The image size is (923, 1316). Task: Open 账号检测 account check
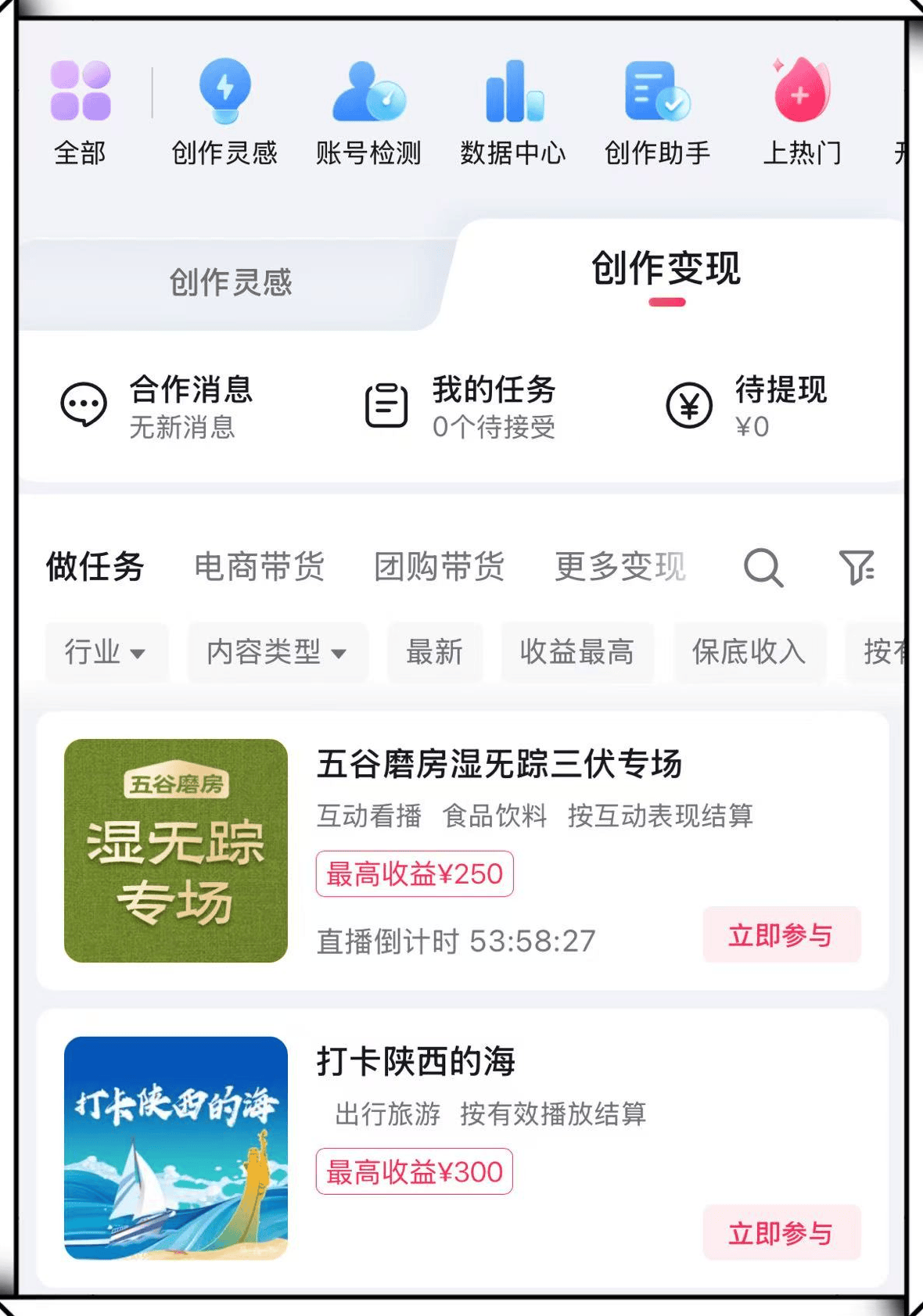point(368,111)
